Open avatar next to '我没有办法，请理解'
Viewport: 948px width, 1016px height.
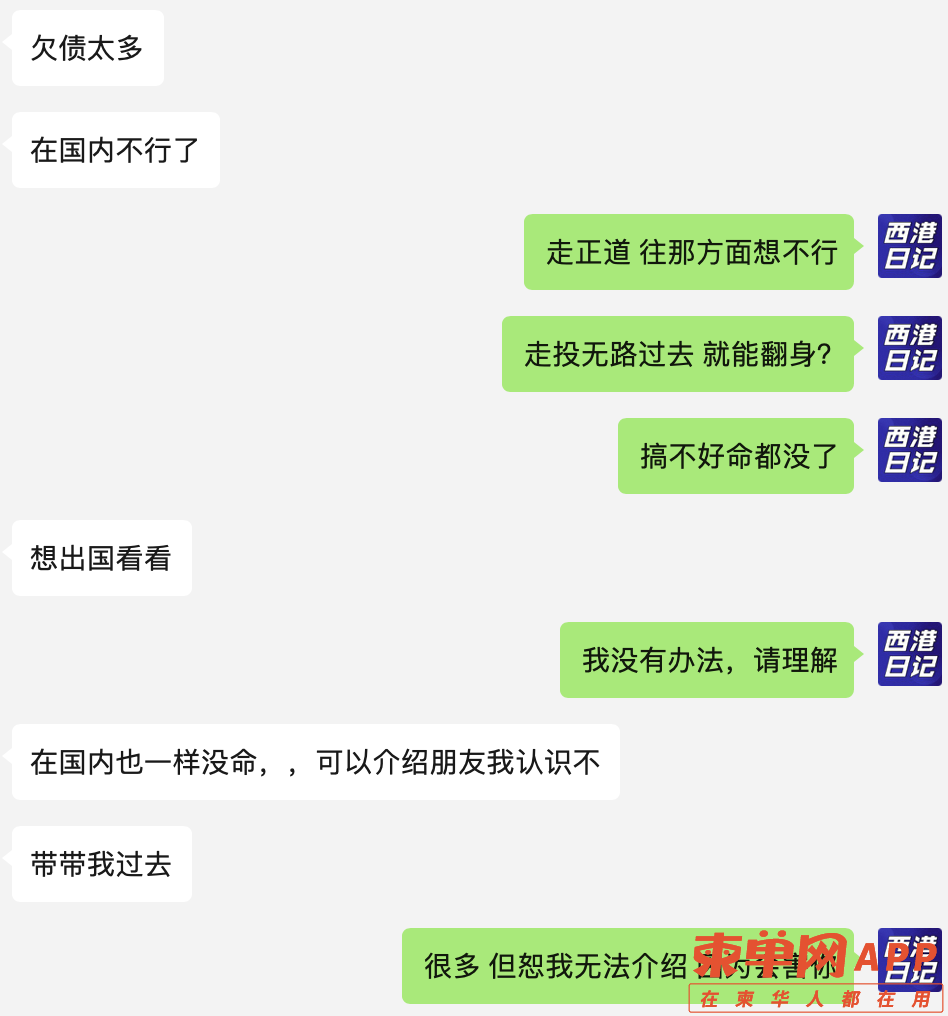pos(909,654)
